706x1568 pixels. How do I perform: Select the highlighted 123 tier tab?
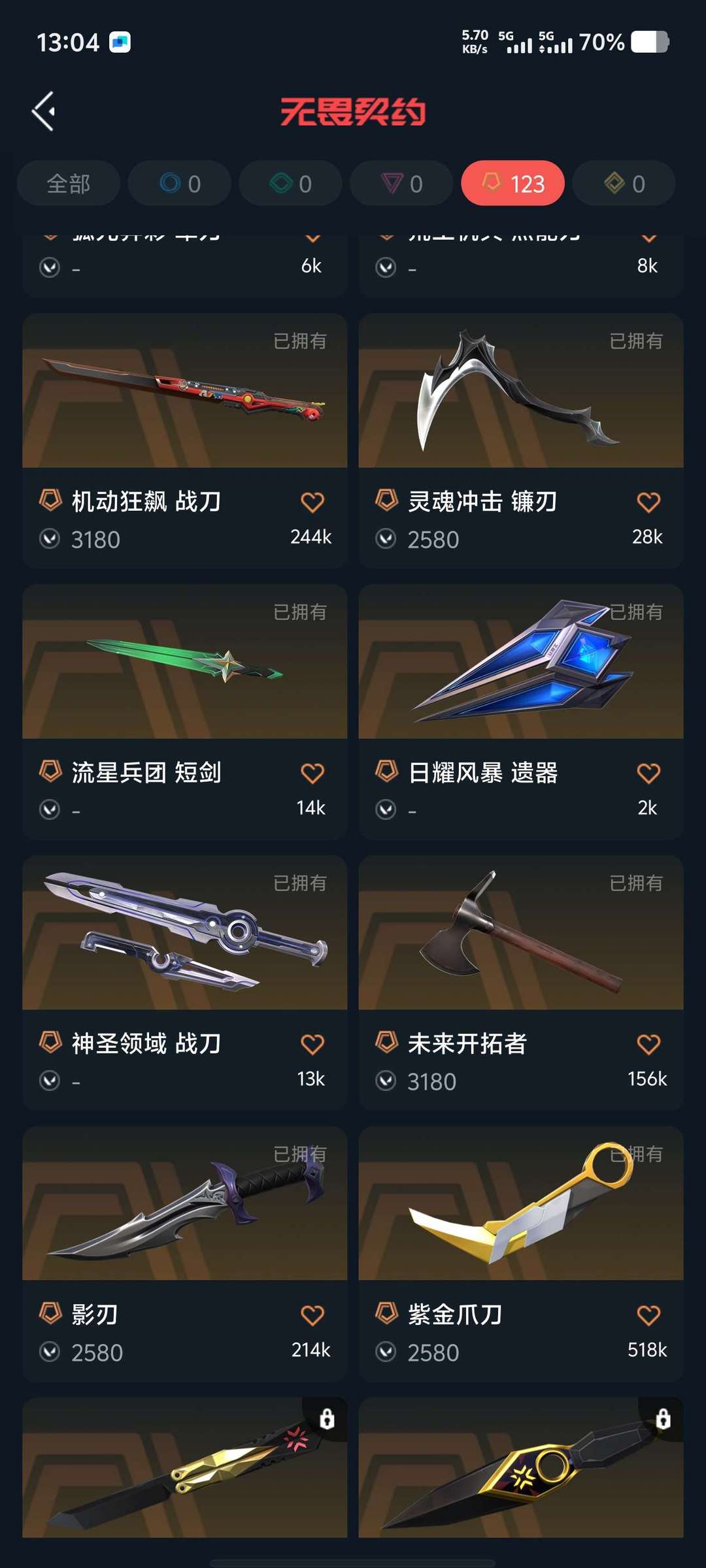[x=513, y=184]
